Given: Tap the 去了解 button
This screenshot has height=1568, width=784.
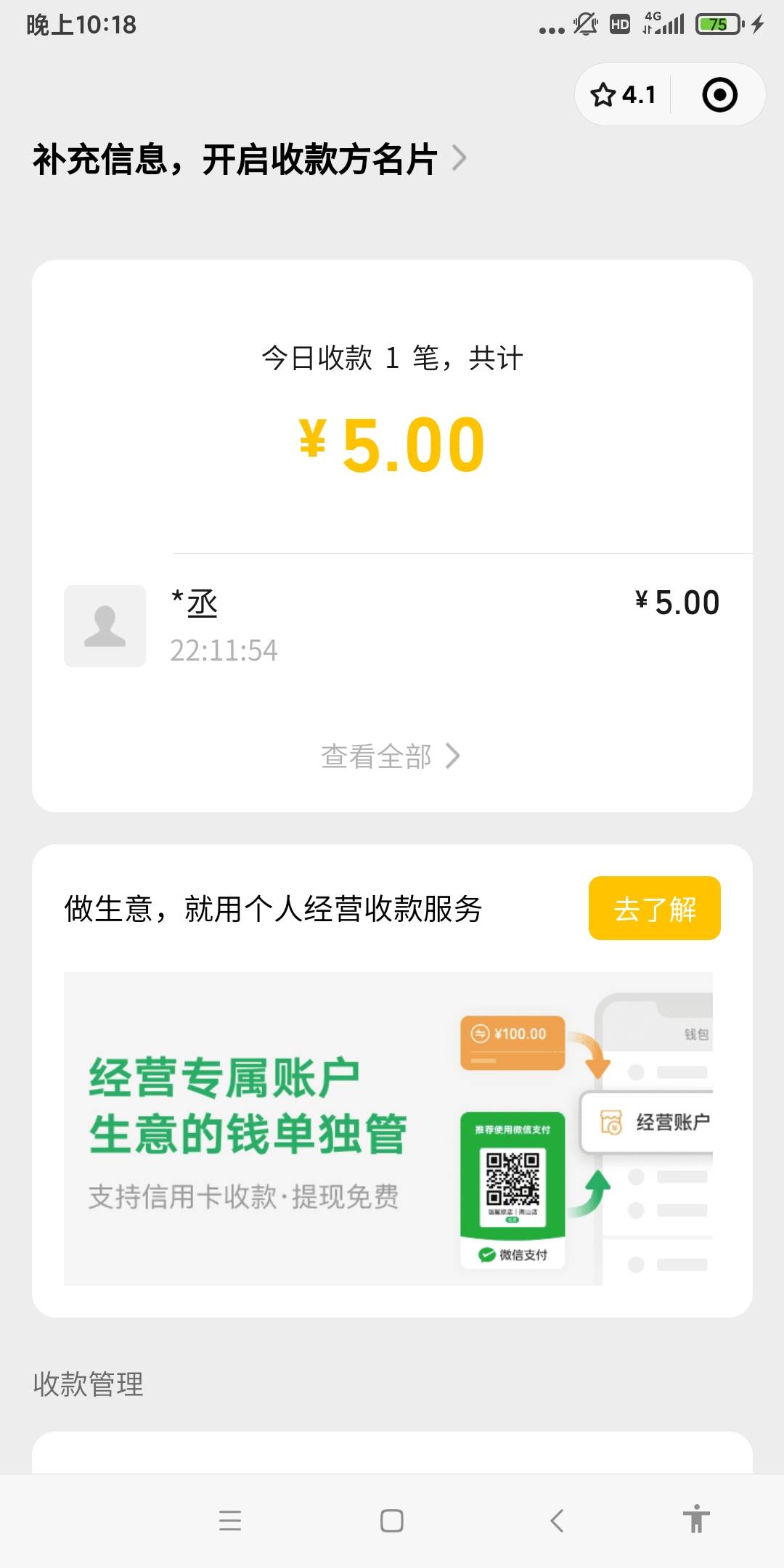Looking at the screenshot, I should pos(654,908).
